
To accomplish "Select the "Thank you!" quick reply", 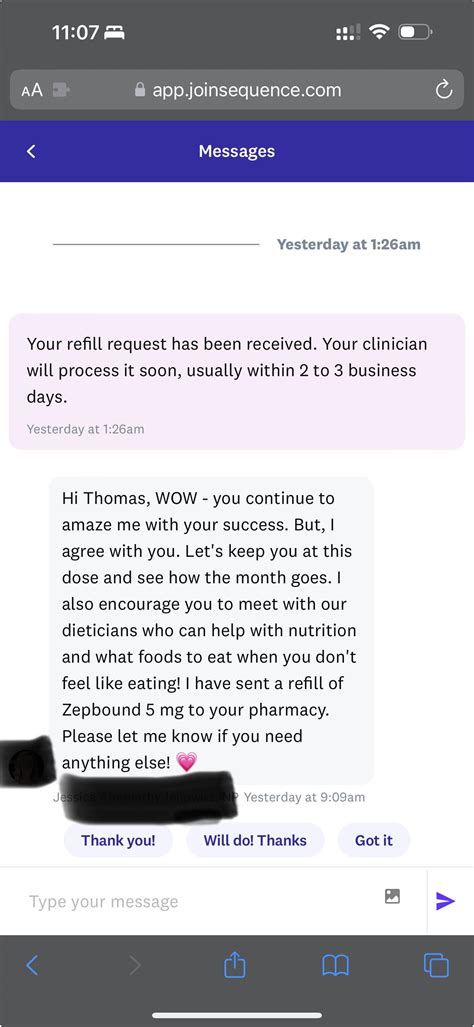I will point(118,840).
